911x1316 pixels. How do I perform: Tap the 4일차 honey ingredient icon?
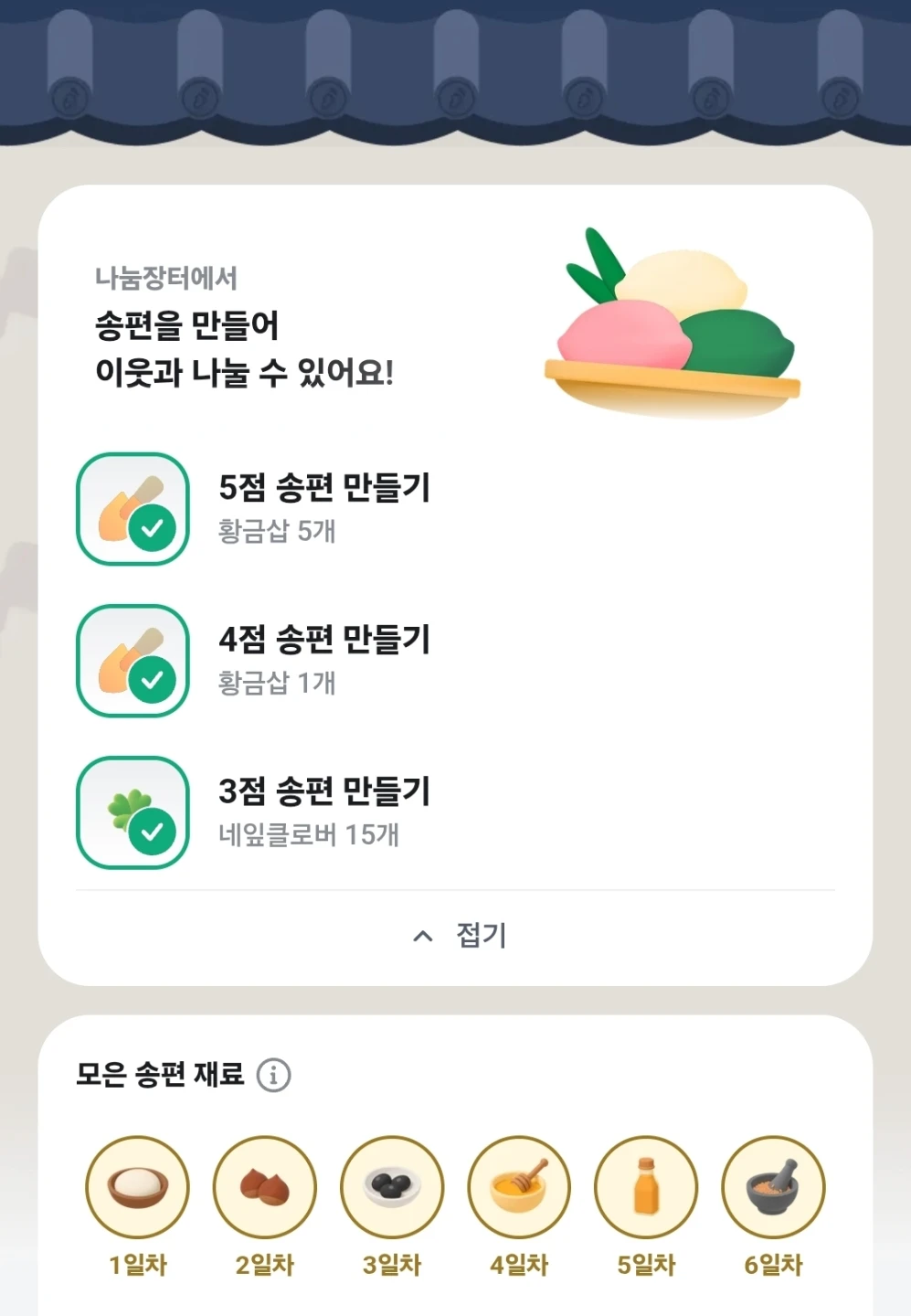click(x=519, y=1187)
